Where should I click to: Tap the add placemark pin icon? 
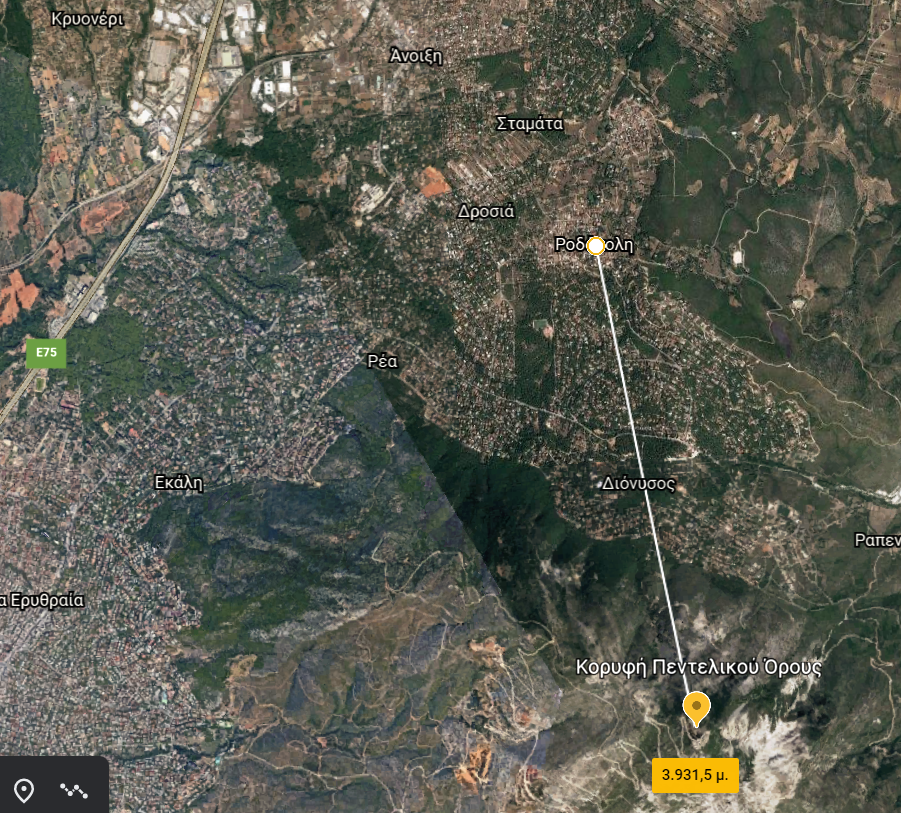click(x=24, y=790)
